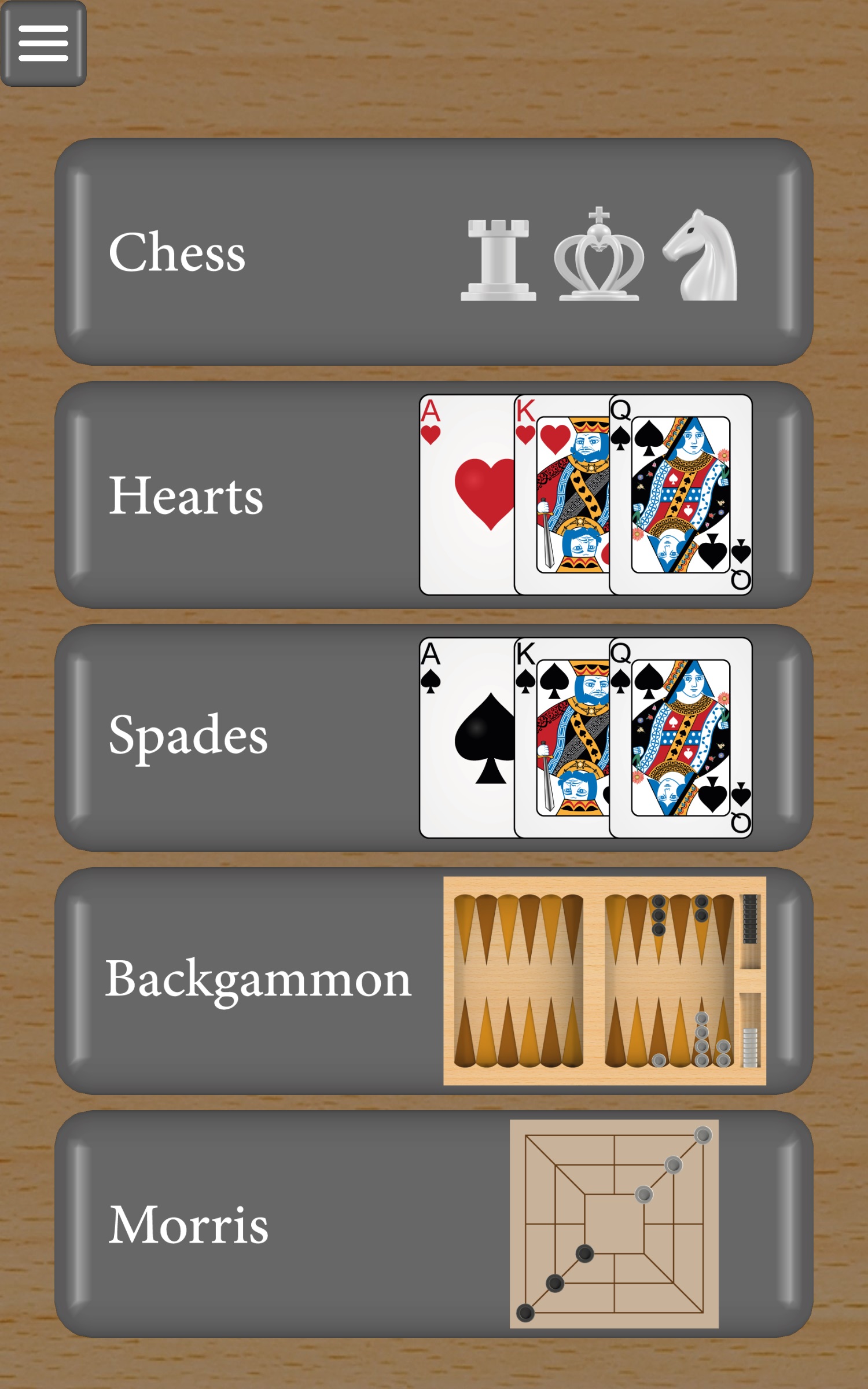Open the hamburger menu
This screenshot has height=1389, width=868.
pyautogui.click(x=43, y=43)
